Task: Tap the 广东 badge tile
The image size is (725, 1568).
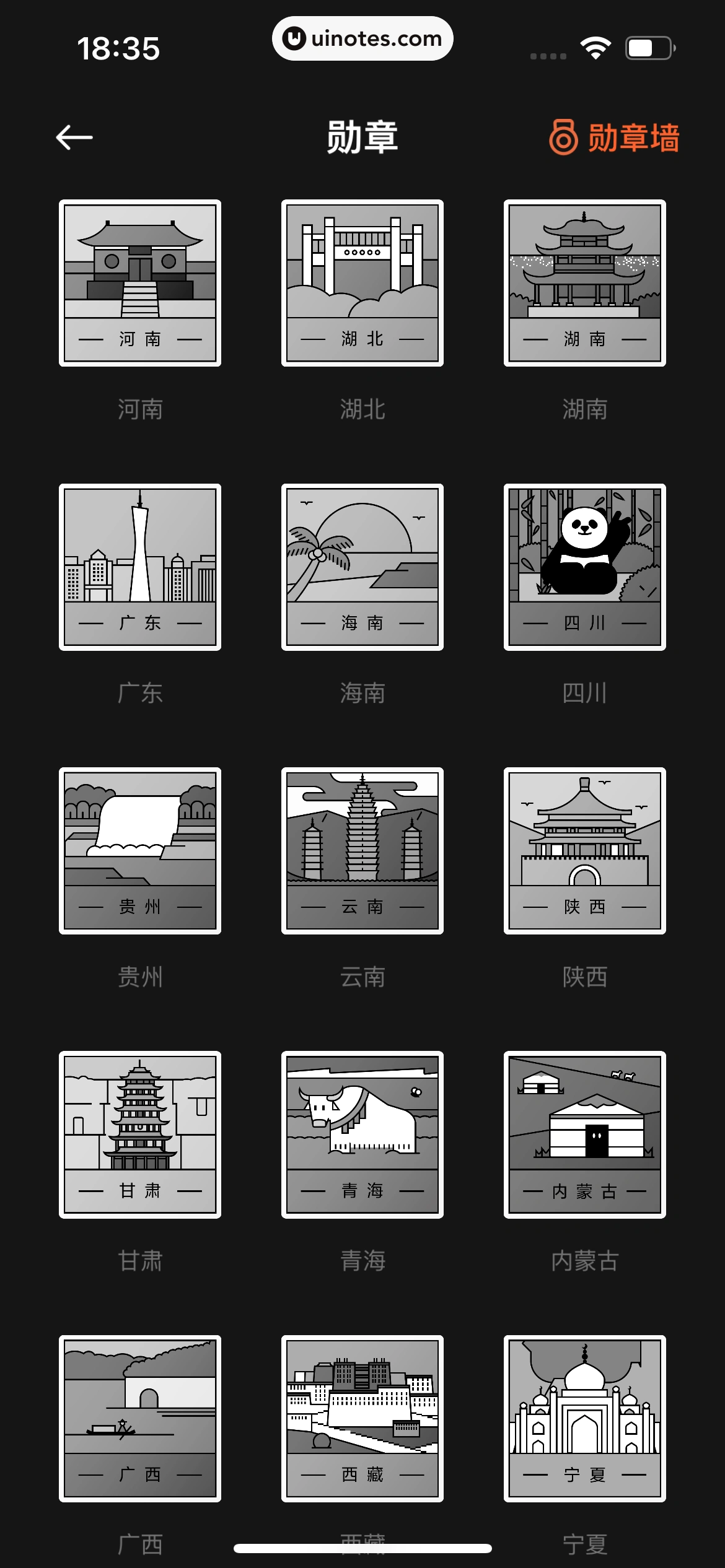Action: click(140, 567)
